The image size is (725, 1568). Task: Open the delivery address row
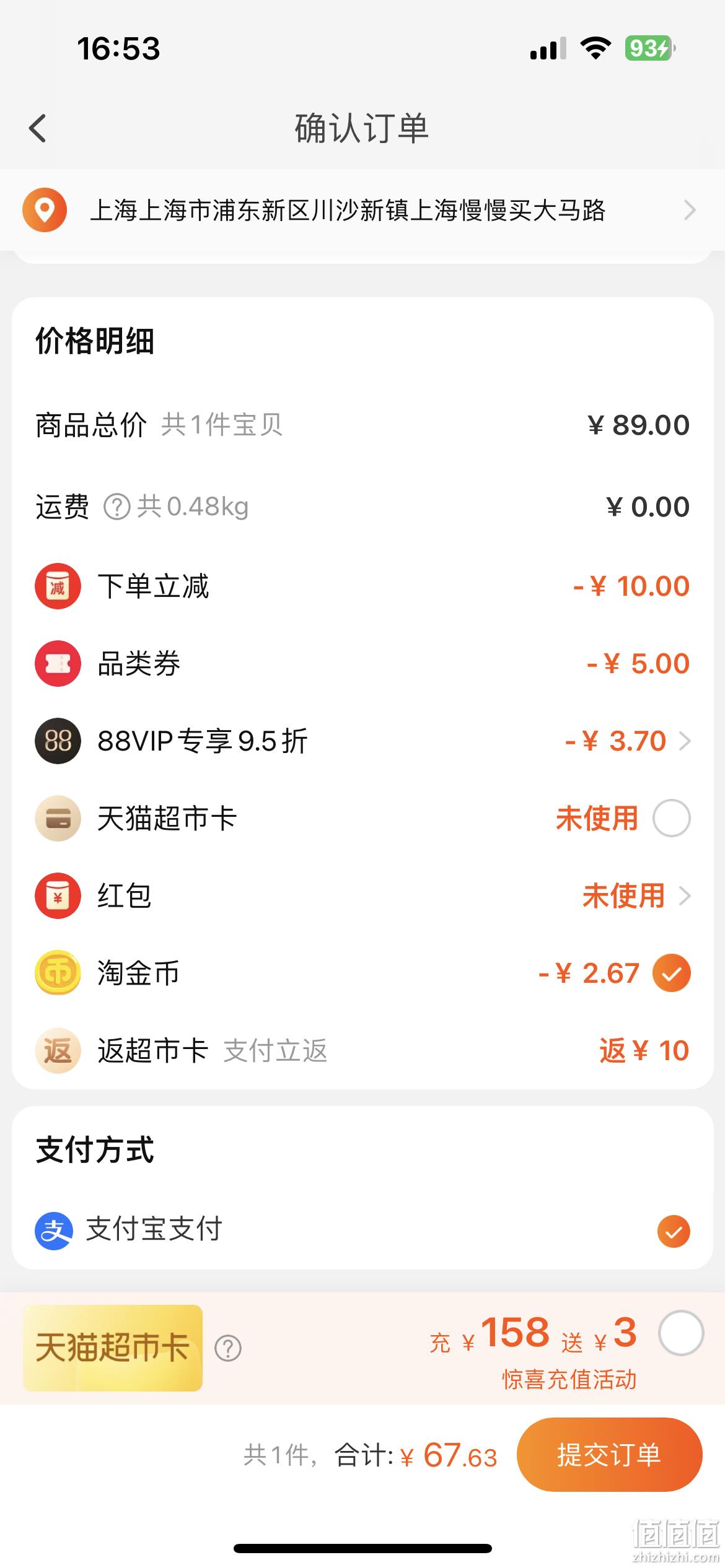[362, 211]
